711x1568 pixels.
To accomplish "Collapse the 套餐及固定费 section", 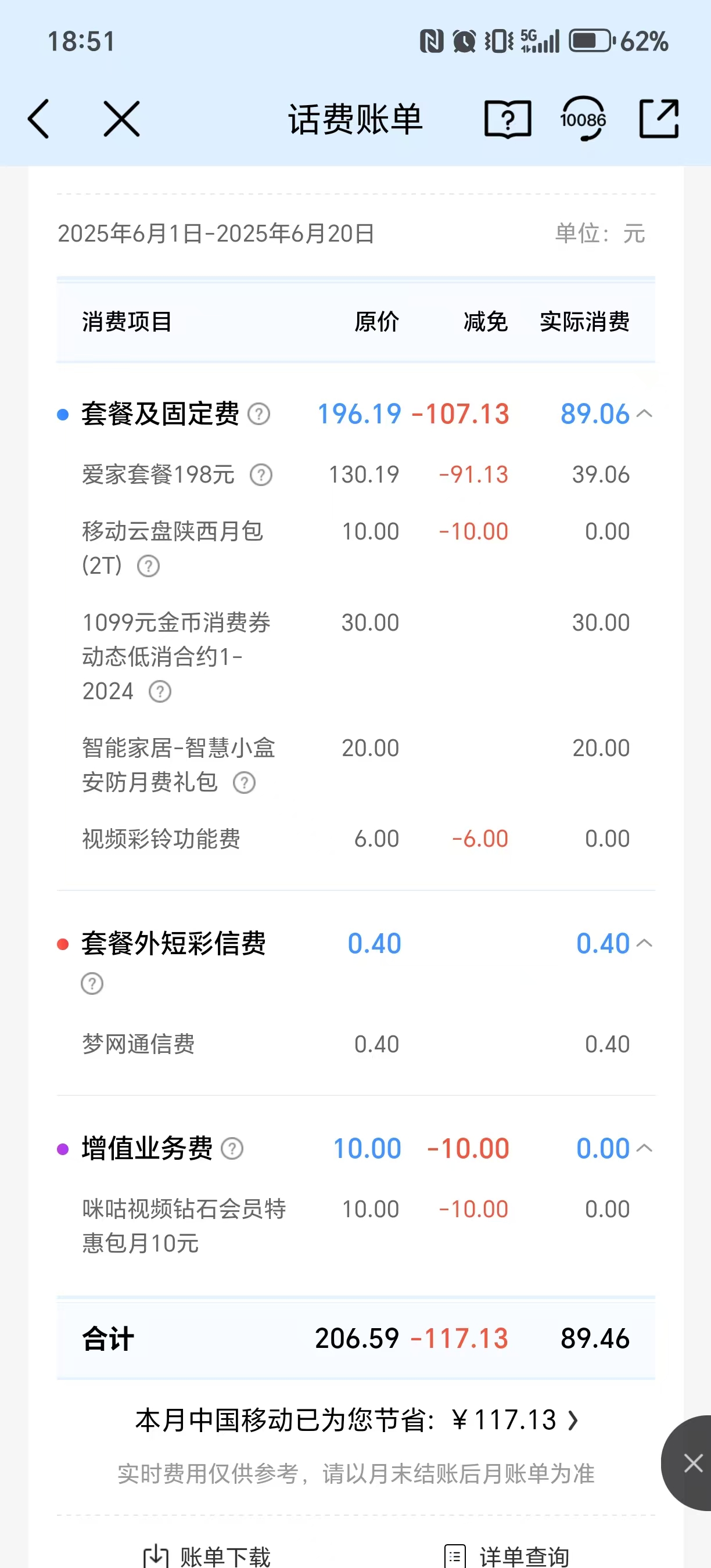I will [644, 414].
